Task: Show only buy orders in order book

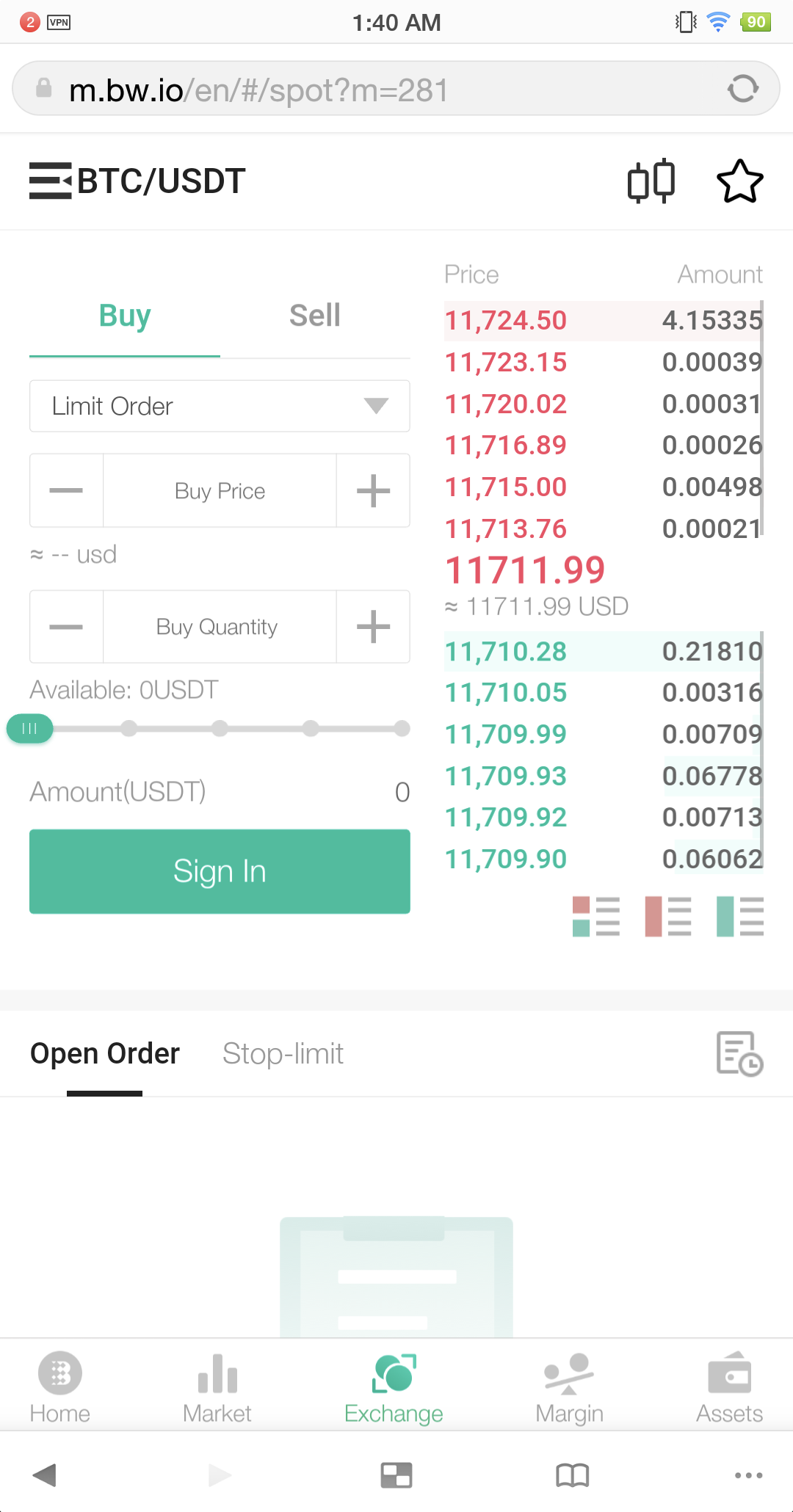Action: pos(740,916)
